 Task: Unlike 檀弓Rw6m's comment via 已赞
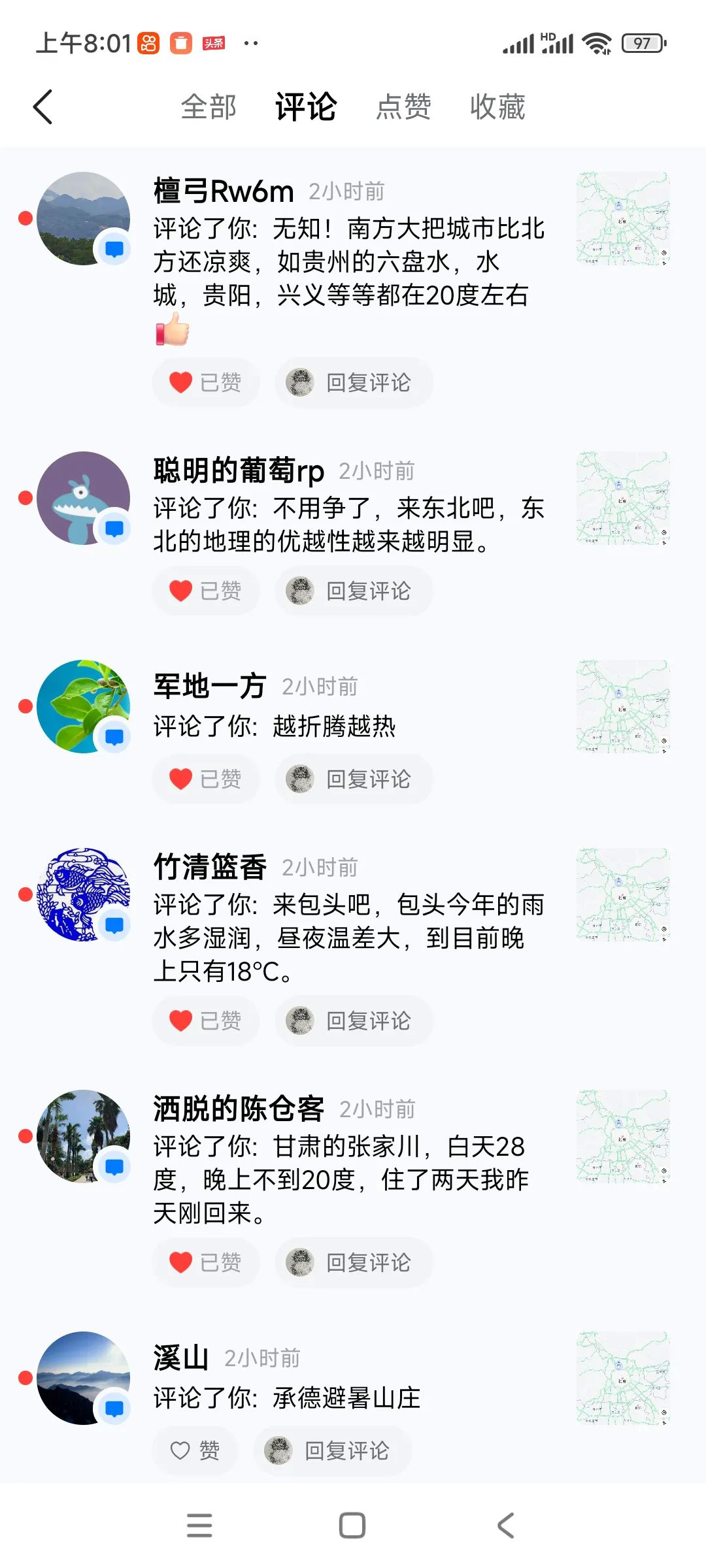point(206,382)
